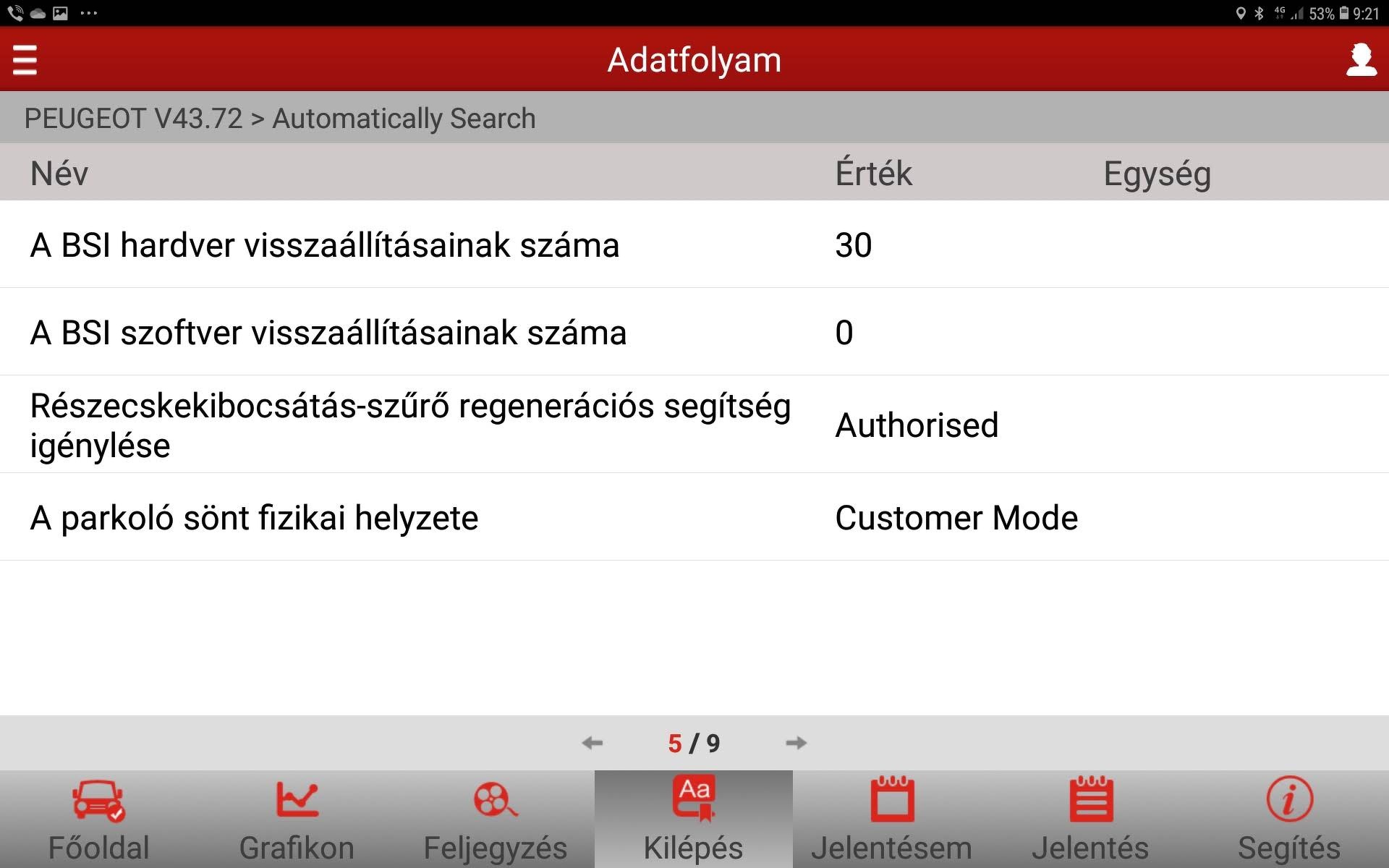Image resolution: width=1389 pixels, height=868 pixels.
Task: Open the user profile icon
Action: [x=1360, y=60]
